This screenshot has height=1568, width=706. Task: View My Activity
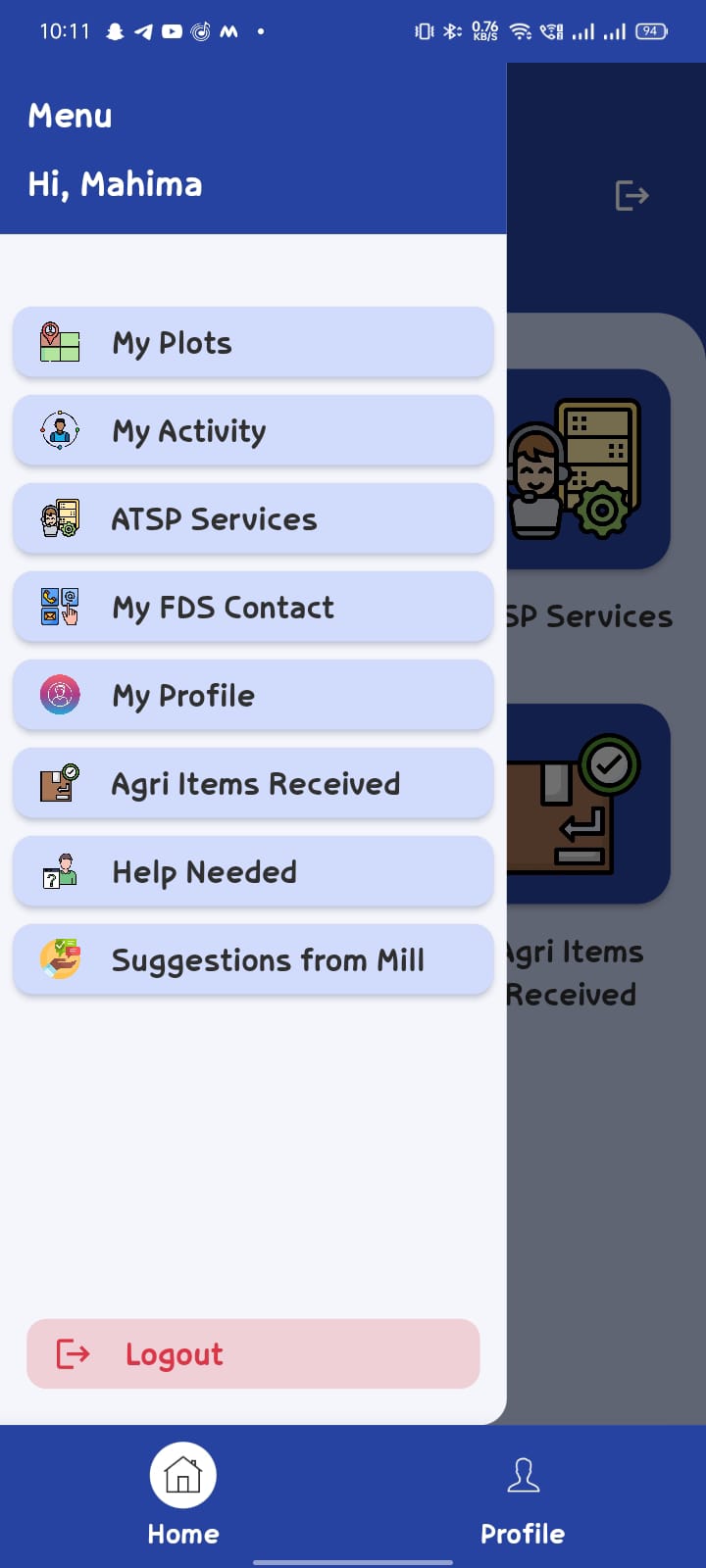pyautogui.click(x=252, y=430)
